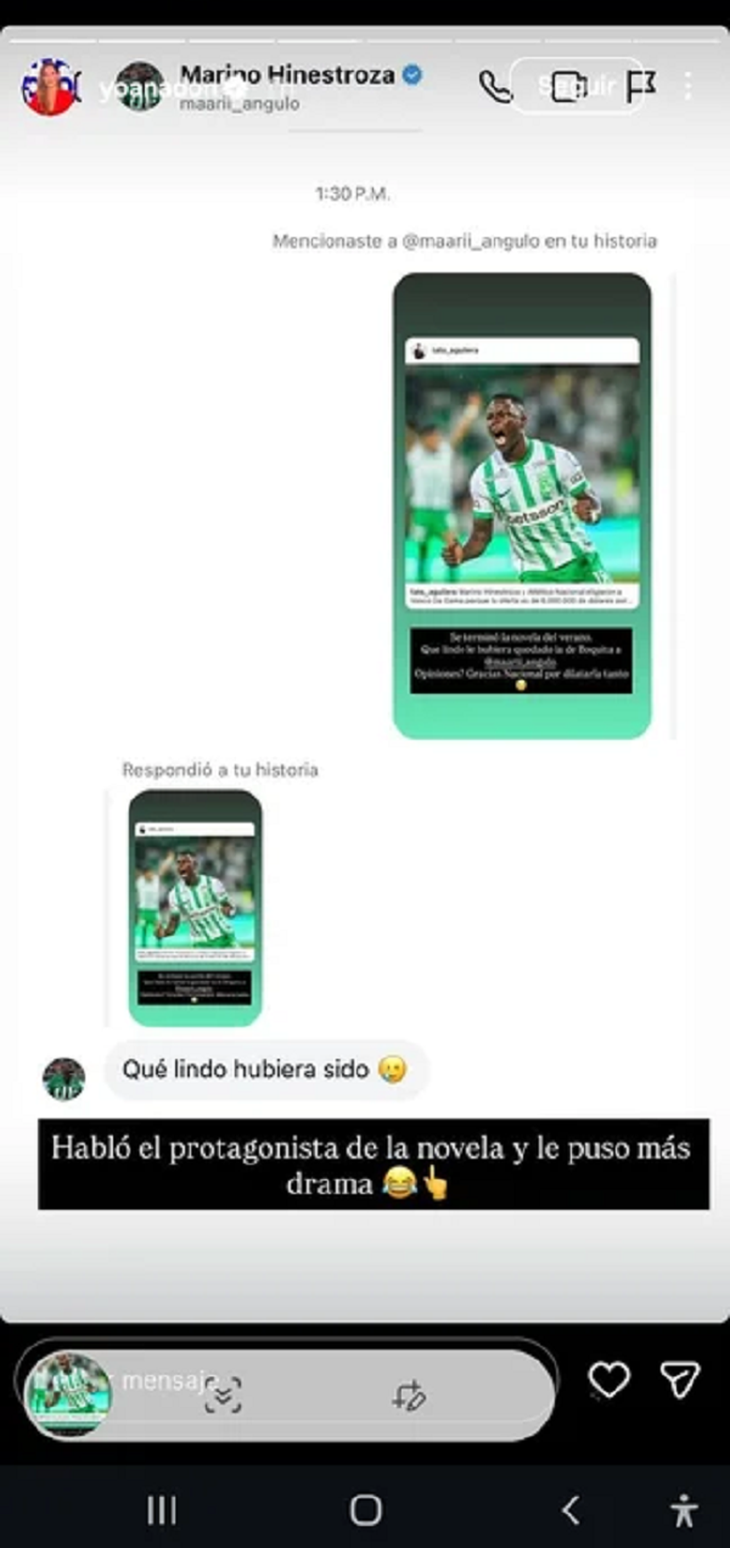Open the story overflow menu

click(x=688, y=86)
